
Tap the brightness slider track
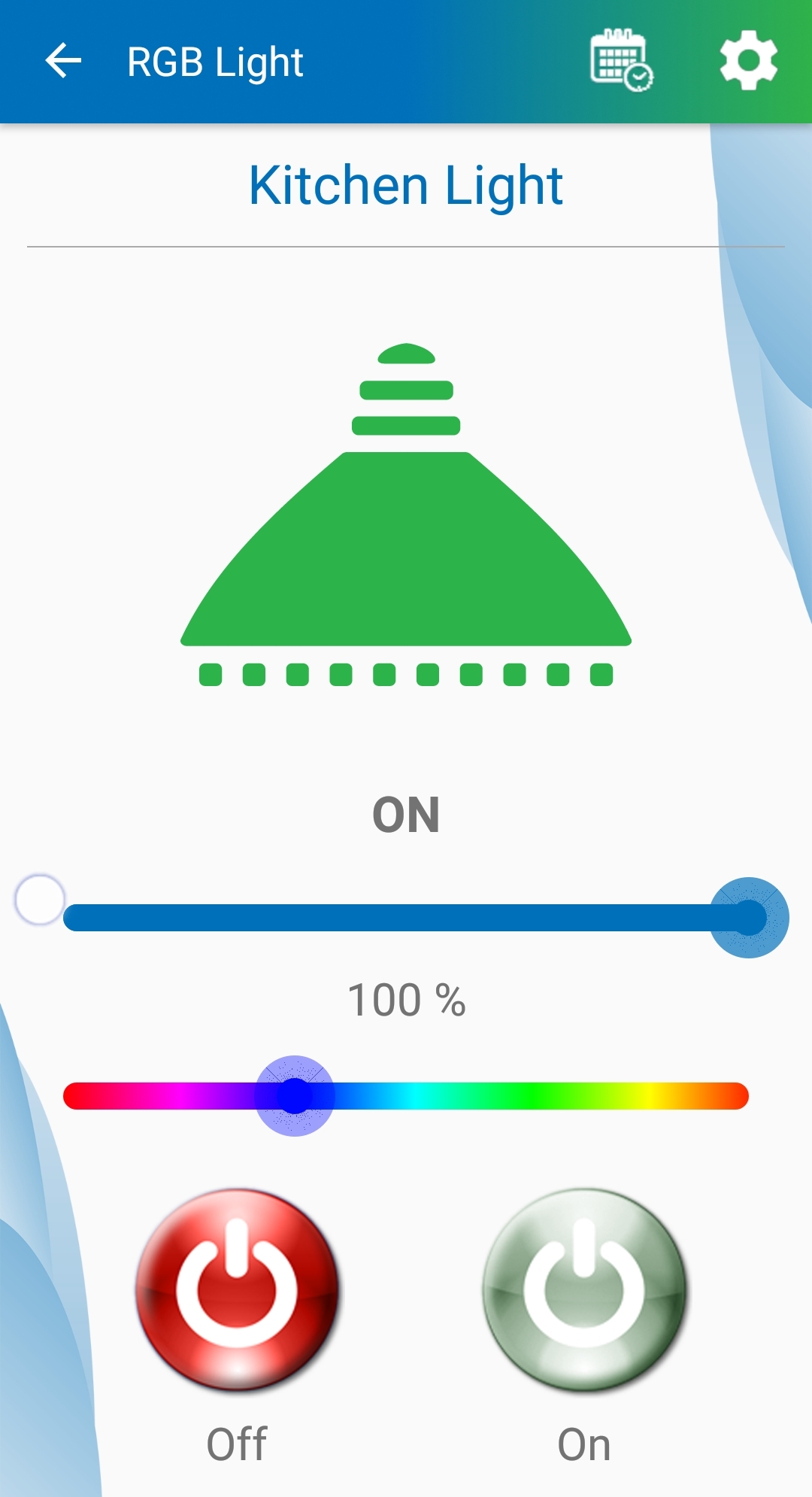point(406,918)
